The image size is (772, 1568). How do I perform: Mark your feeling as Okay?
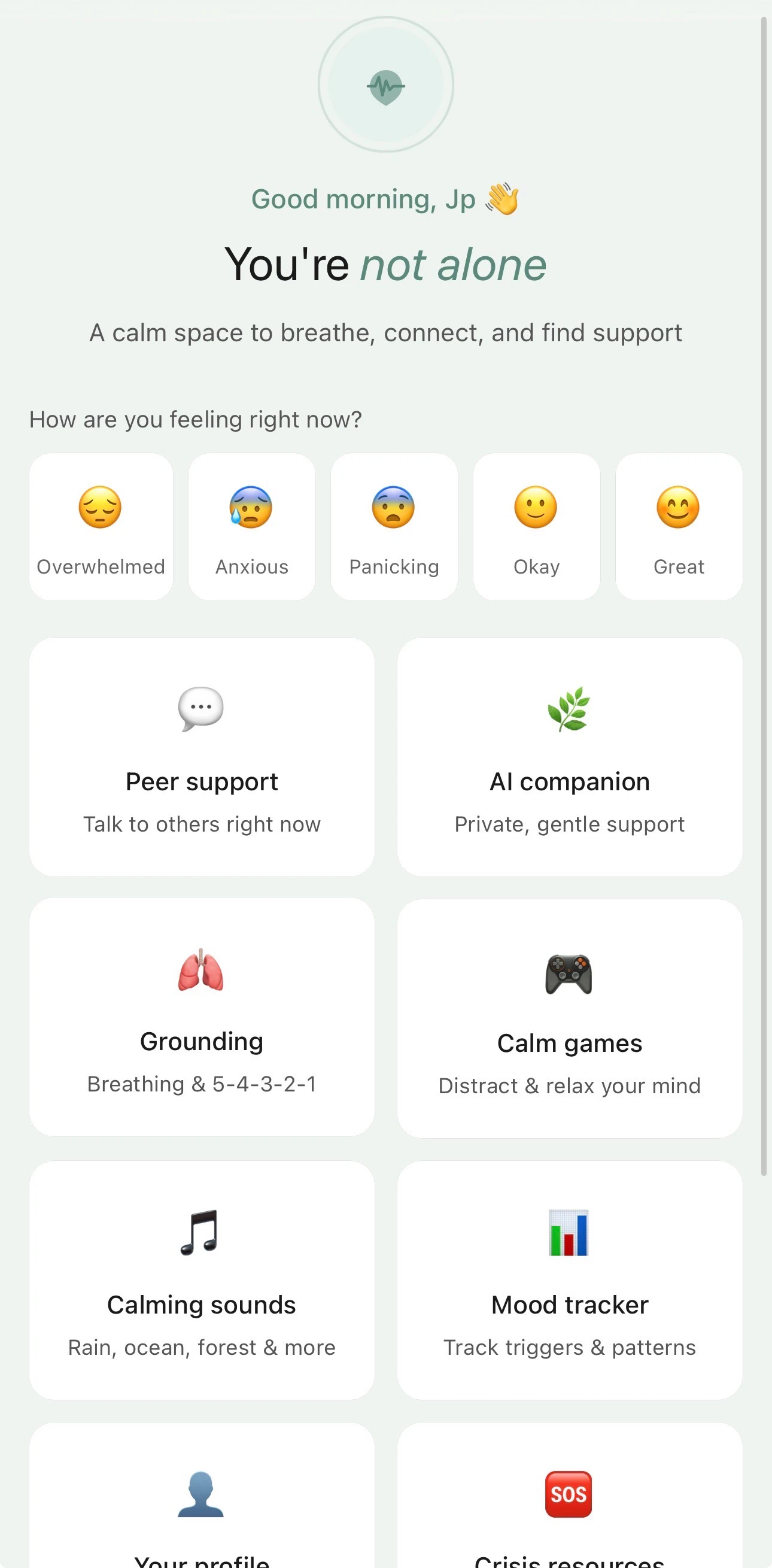point(536,526)
